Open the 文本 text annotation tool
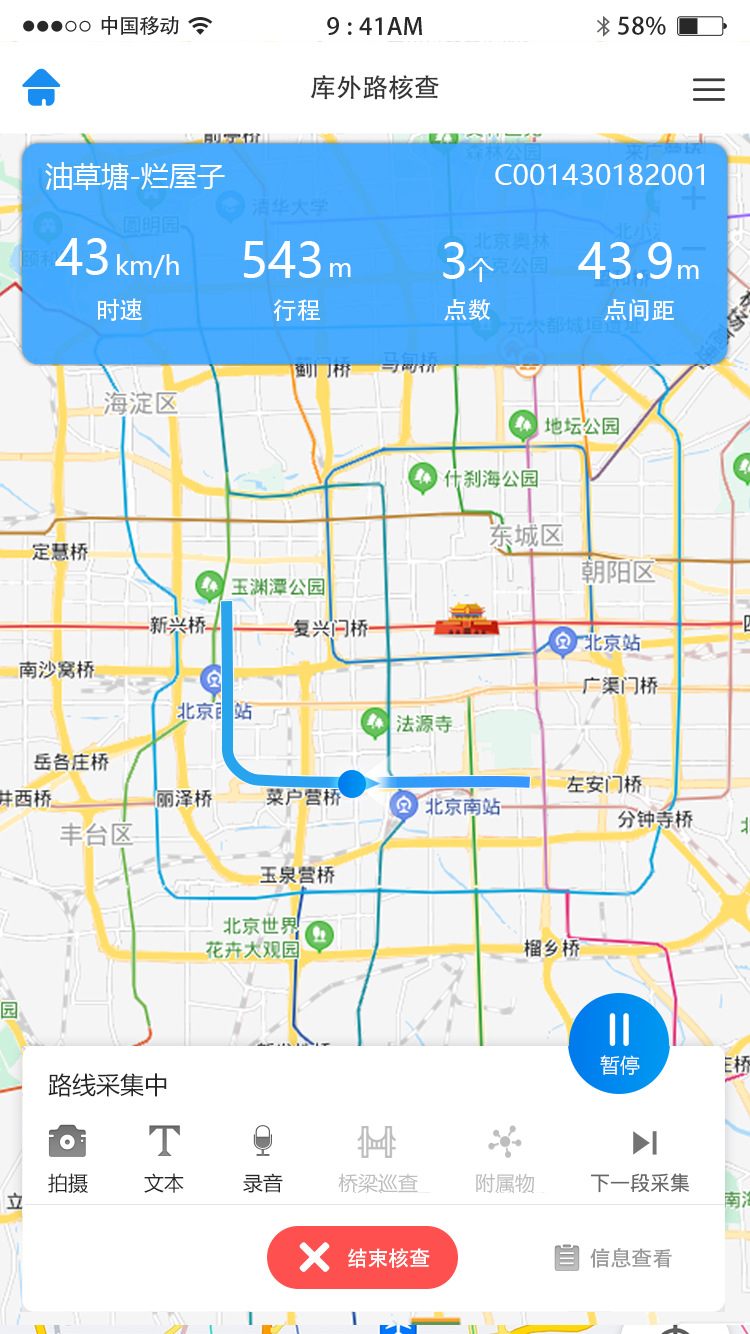 click(164, 1157)
